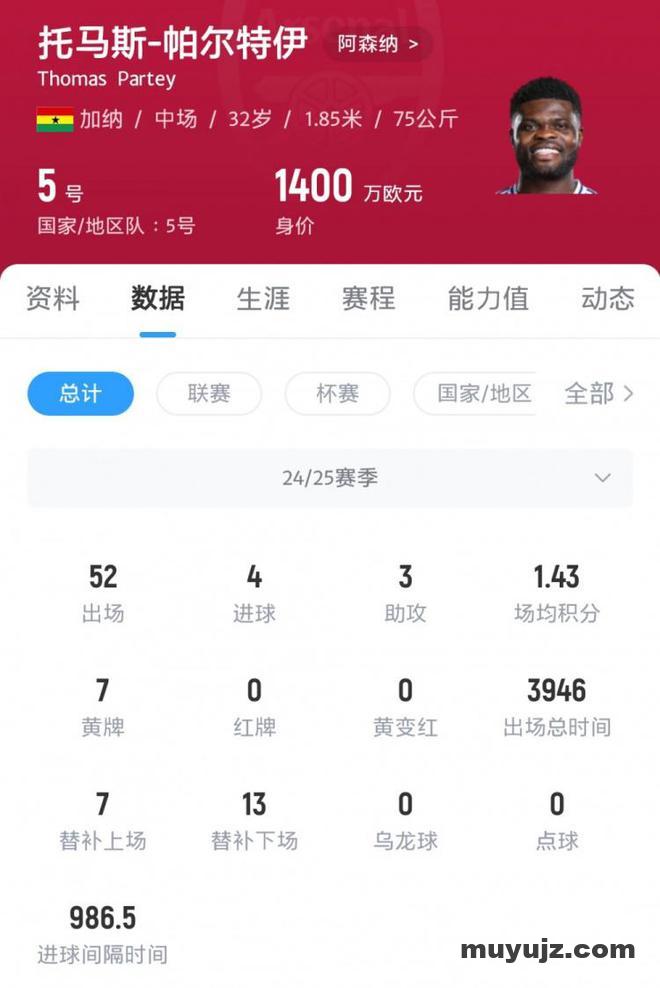660x988 pixels.
Task: Open the 阿森纳 club link
Action: (x=378, y=45)
